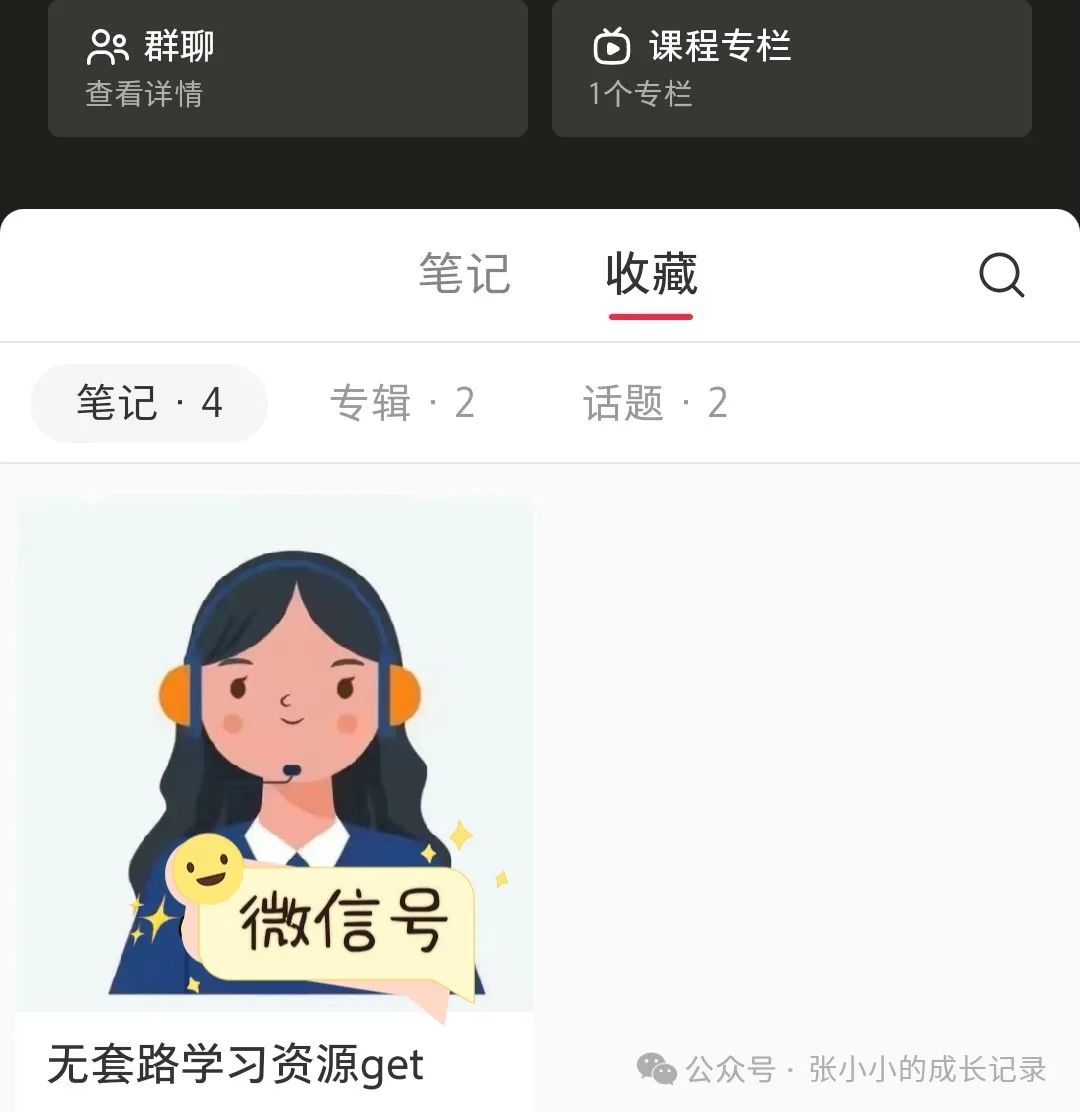The height and width of the screenshot is (1112, 1080).
Task: Click the WeChat bubble icon in the watermark
Action: 659,1070
